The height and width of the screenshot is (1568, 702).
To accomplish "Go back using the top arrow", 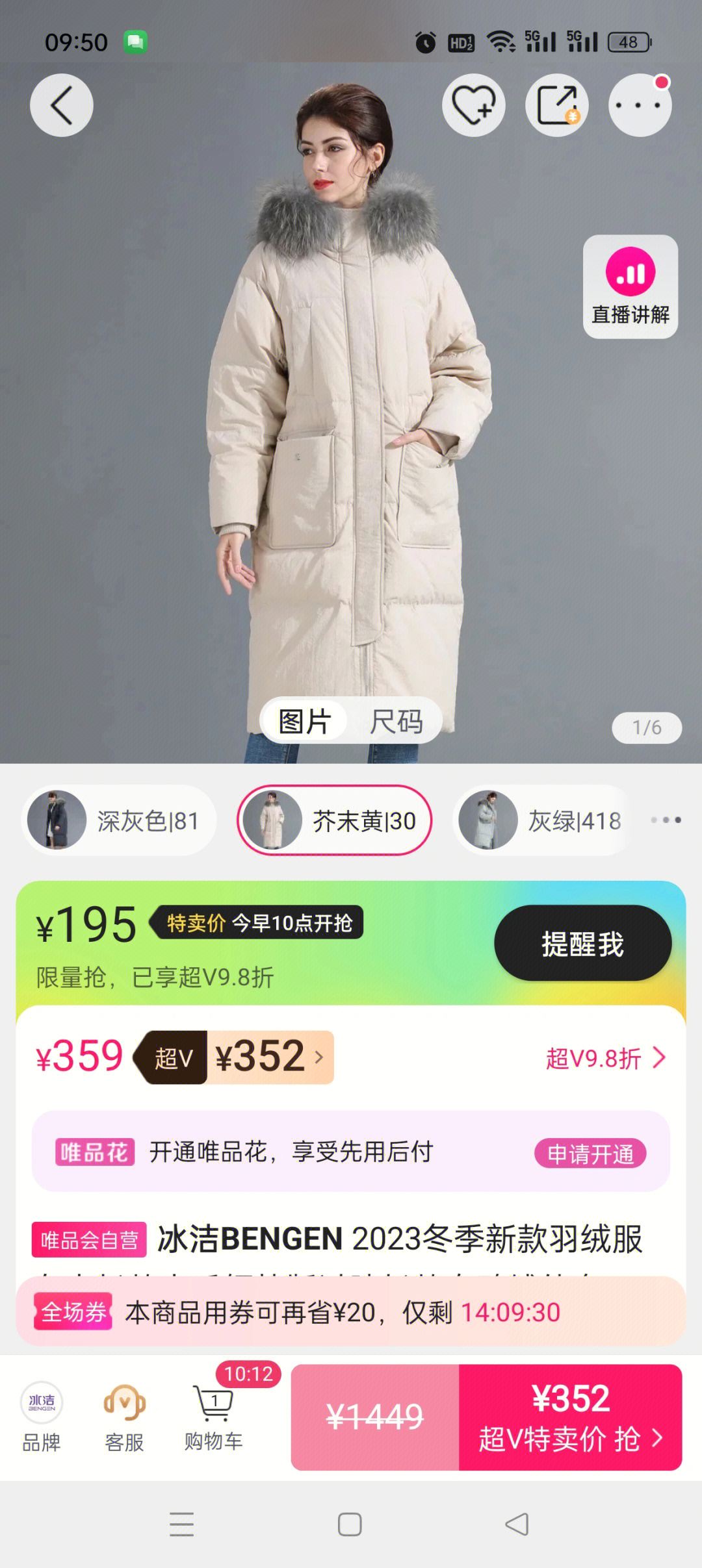I will click(x=62, y=105).
